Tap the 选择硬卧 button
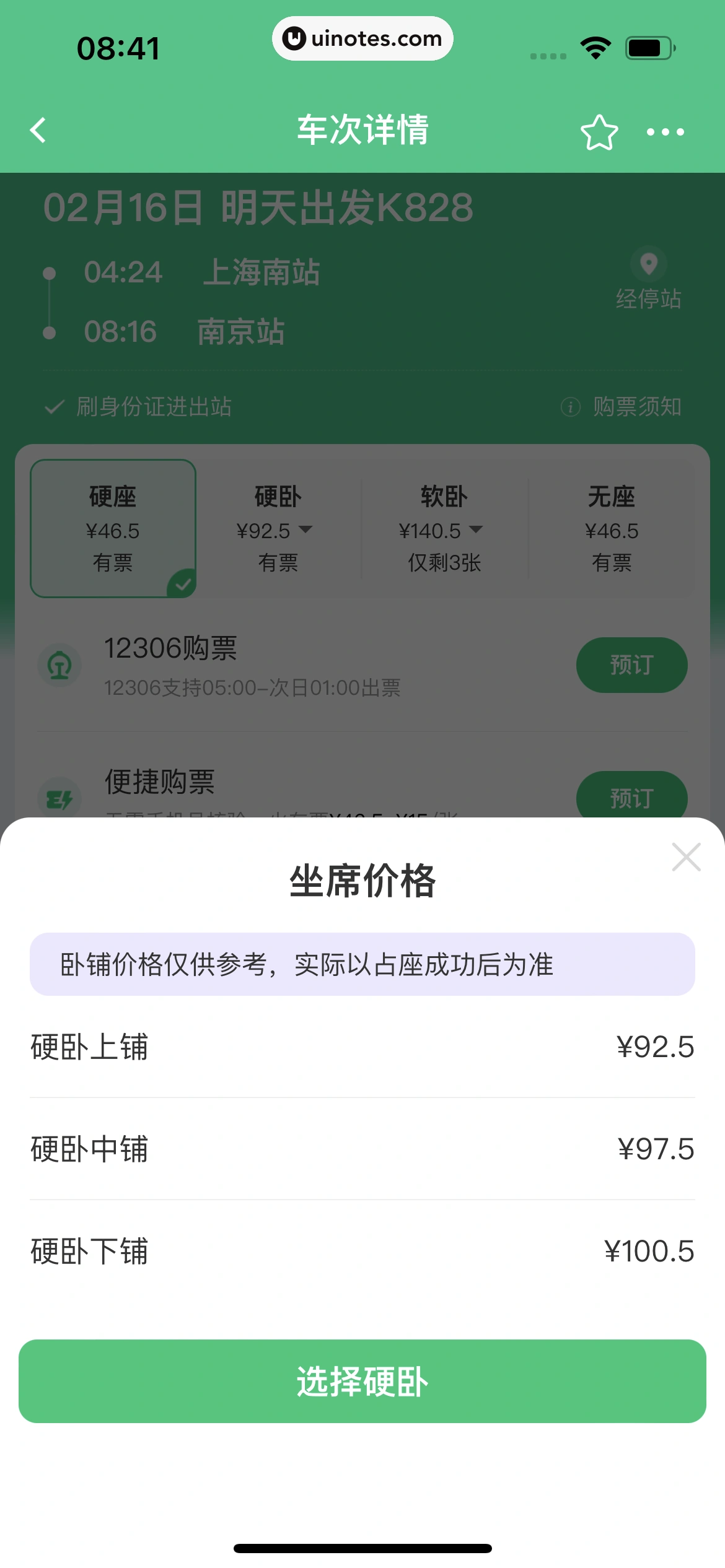This screenshot has height=1568, width=725. click(x=362, y=1381)
